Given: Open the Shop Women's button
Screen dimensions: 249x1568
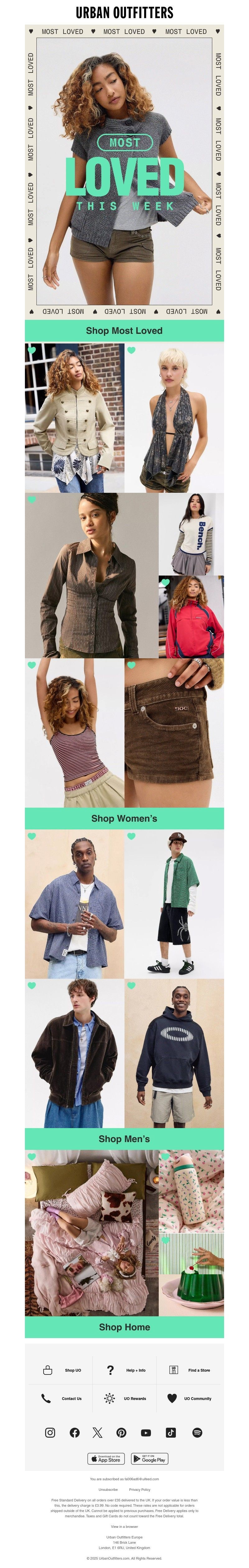Looking at the screenshot, I should 124,818.
